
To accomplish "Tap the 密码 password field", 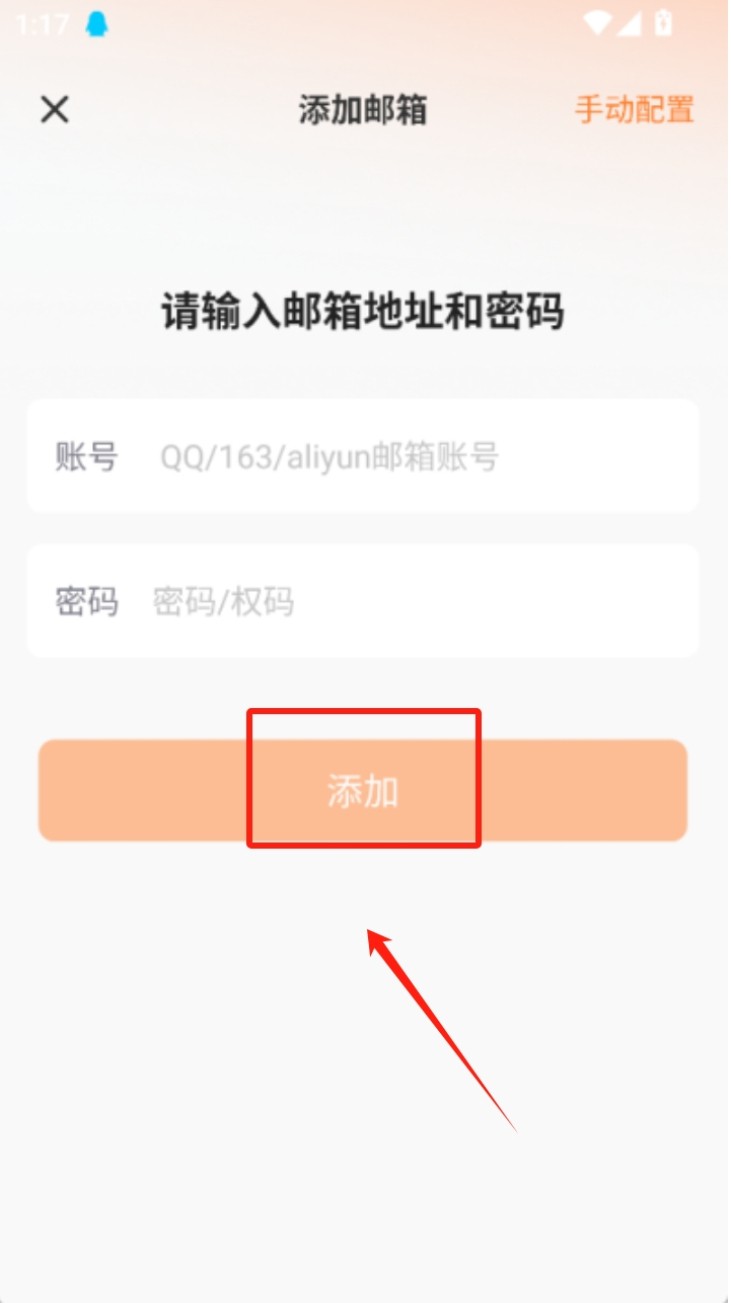I will pyautogui.click(x=362, y=601).
